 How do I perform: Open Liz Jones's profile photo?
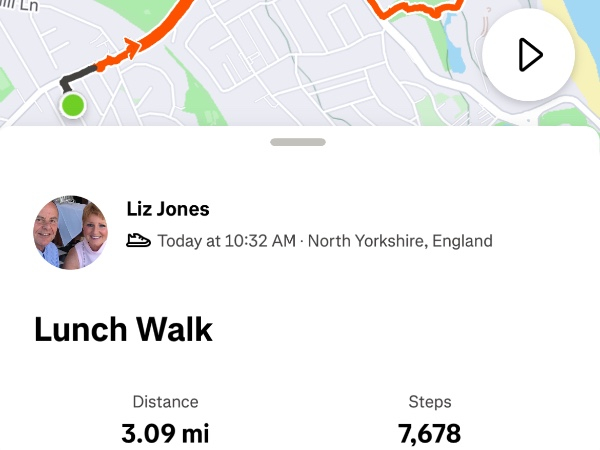coord(70,232)
